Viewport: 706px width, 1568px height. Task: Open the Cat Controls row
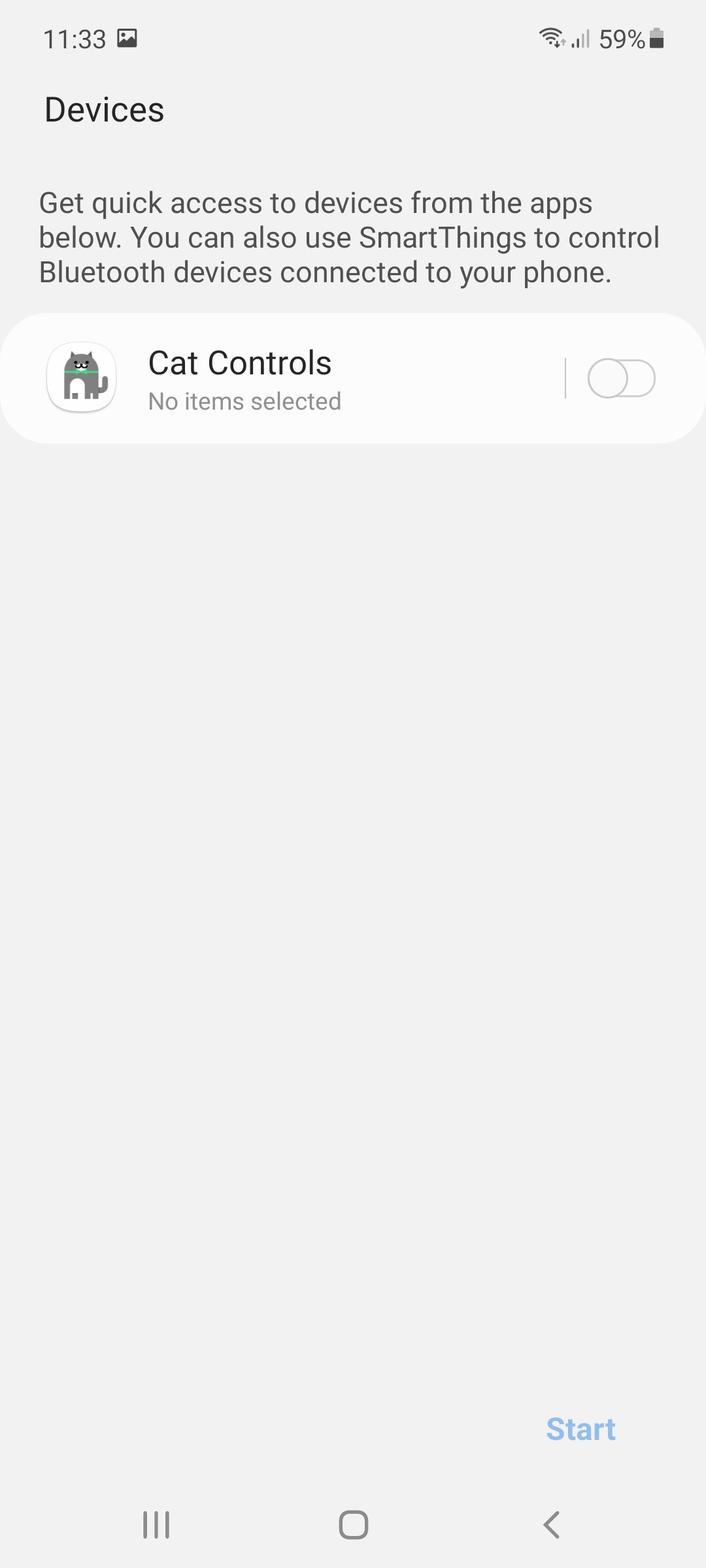281,378
